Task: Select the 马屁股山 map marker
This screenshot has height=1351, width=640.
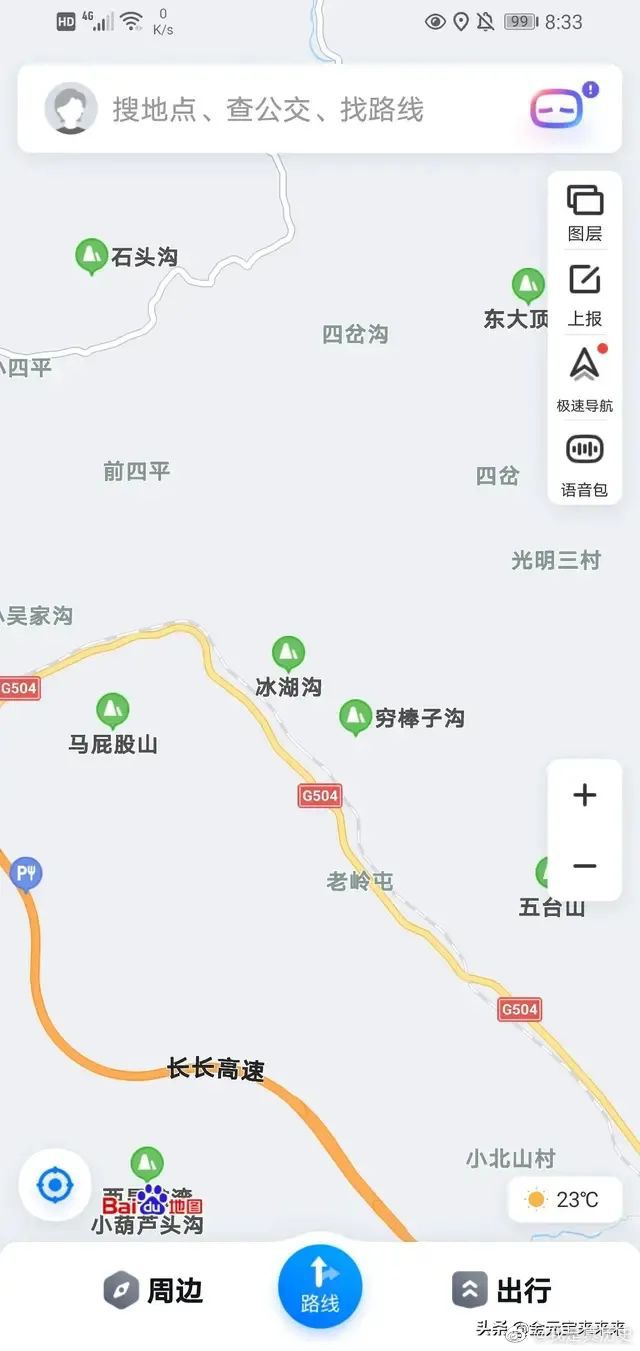Action: click(x=112, y=711)
